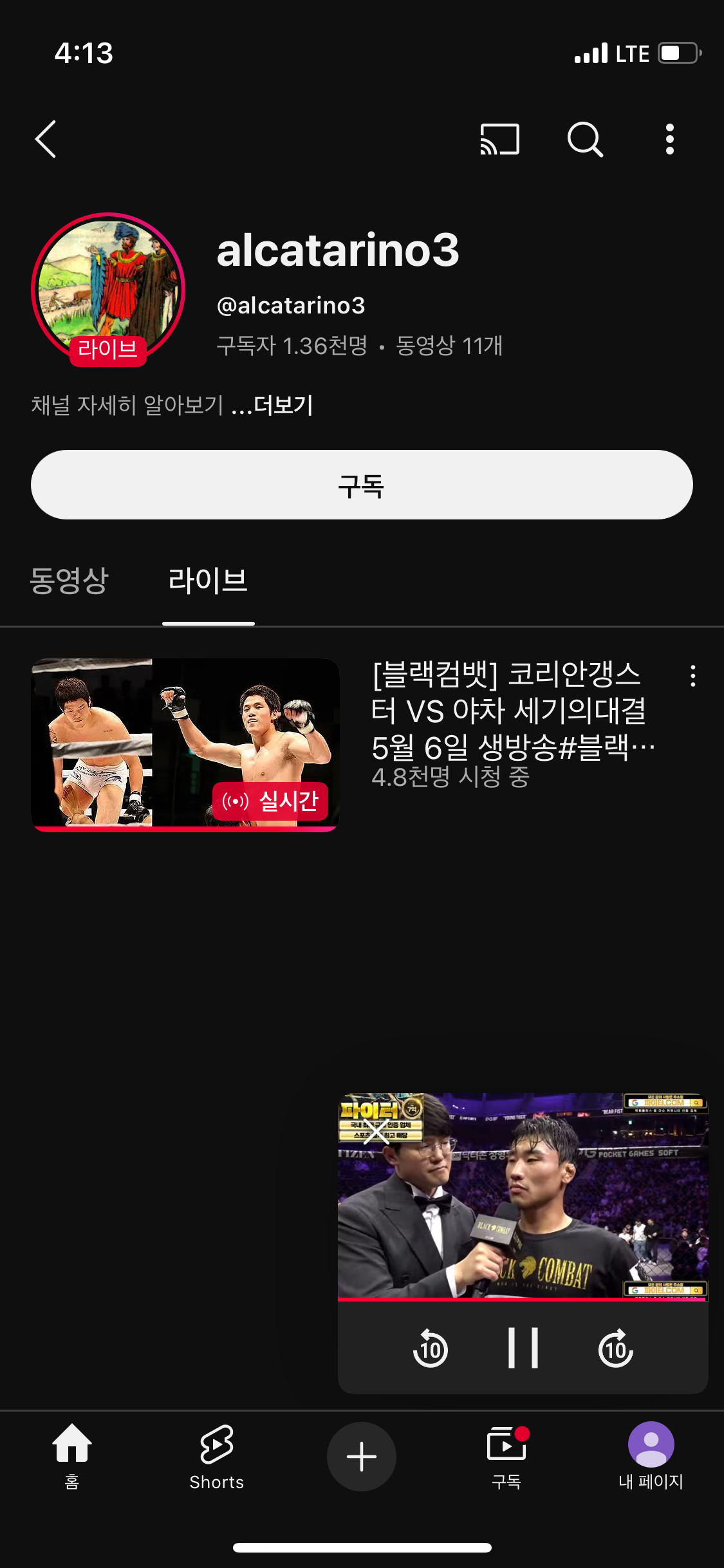This screenshot has width=724, height=1568.
Task: Rewind mini player 10 seconds
Action: (431, 1348)
